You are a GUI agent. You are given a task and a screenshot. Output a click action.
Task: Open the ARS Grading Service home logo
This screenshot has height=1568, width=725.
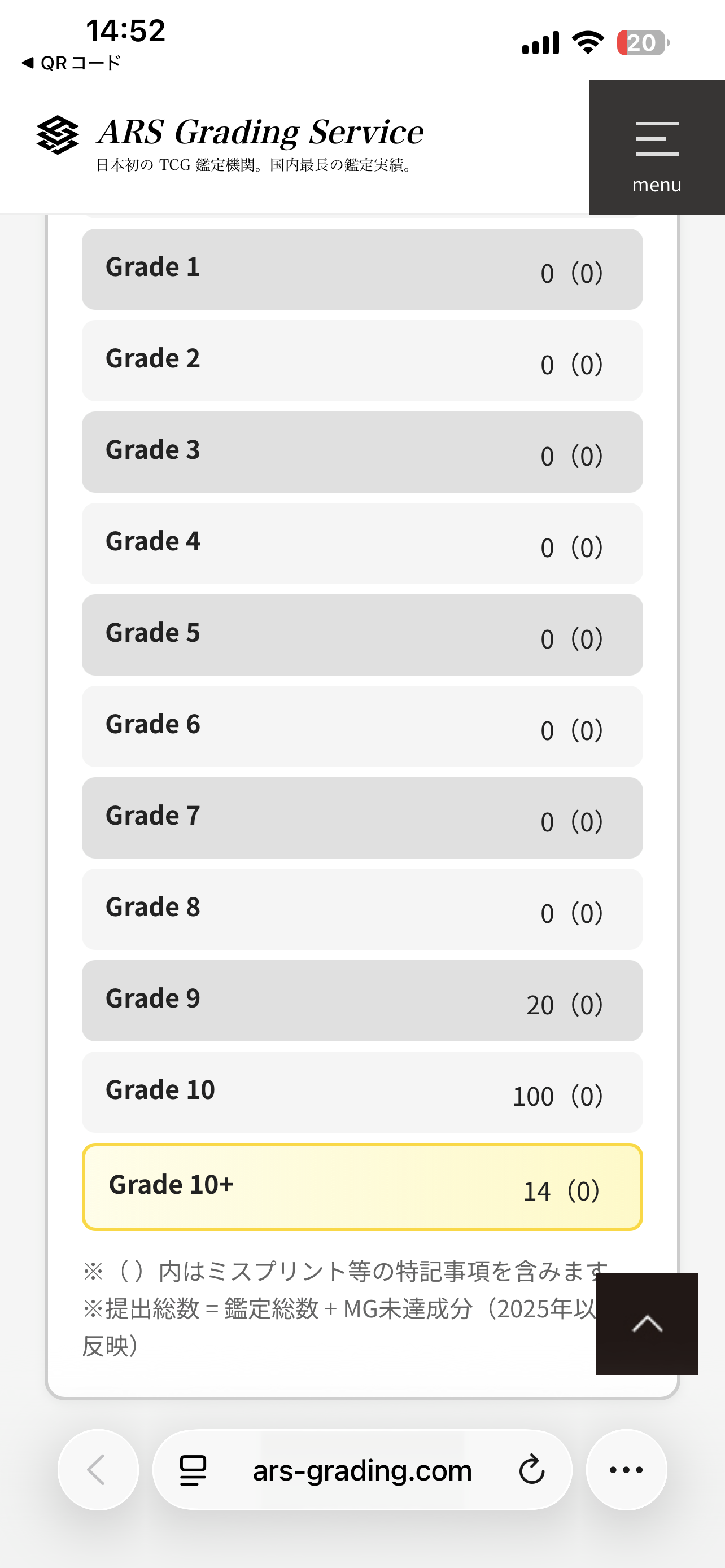point(230,143)
